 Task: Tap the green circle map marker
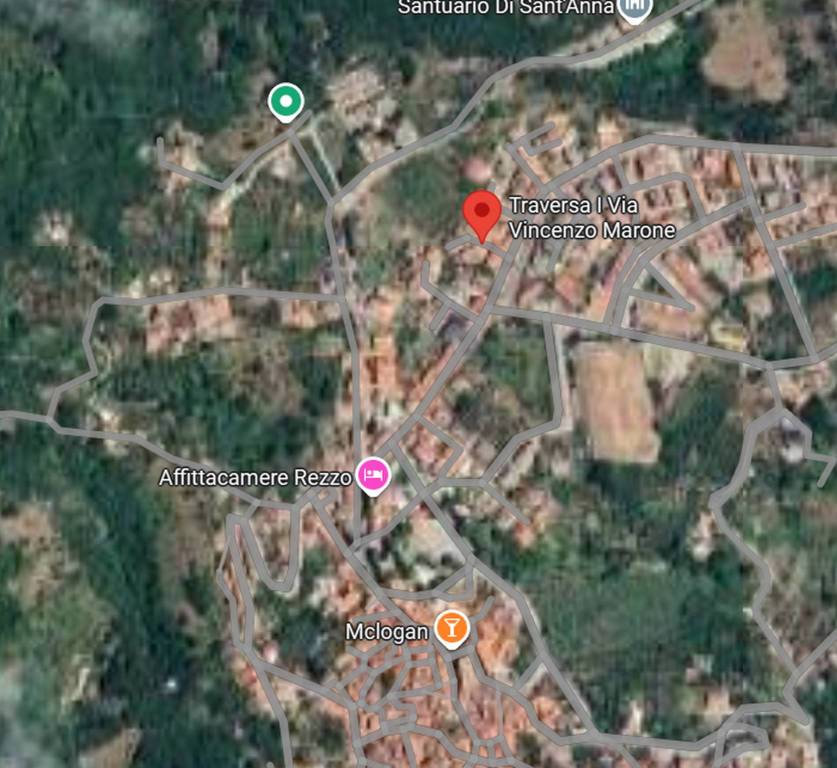pos(286,101)
